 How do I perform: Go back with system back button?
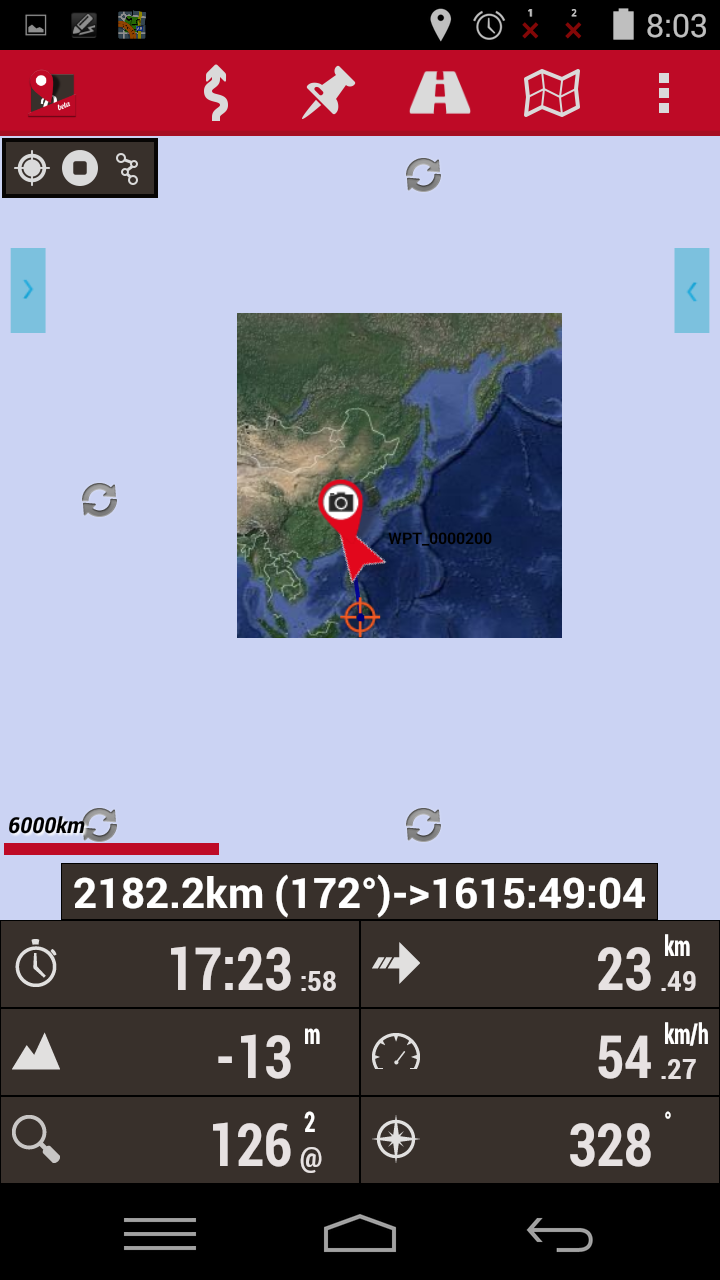tap(560, 1234)
